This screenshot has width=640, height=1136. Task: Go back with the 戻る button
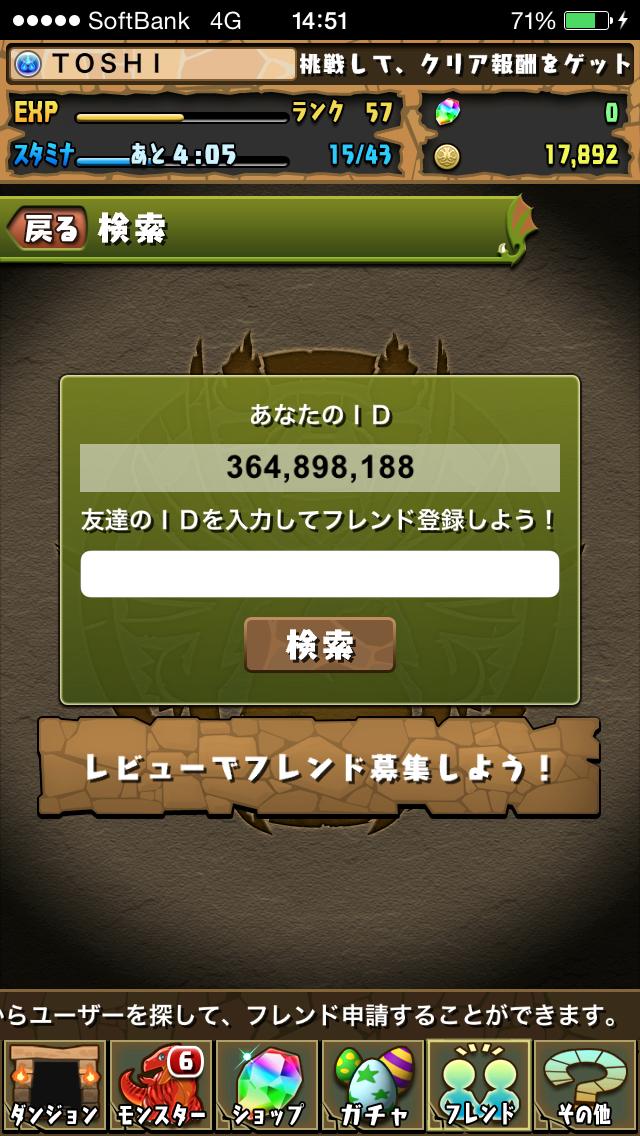pos(48,230)
